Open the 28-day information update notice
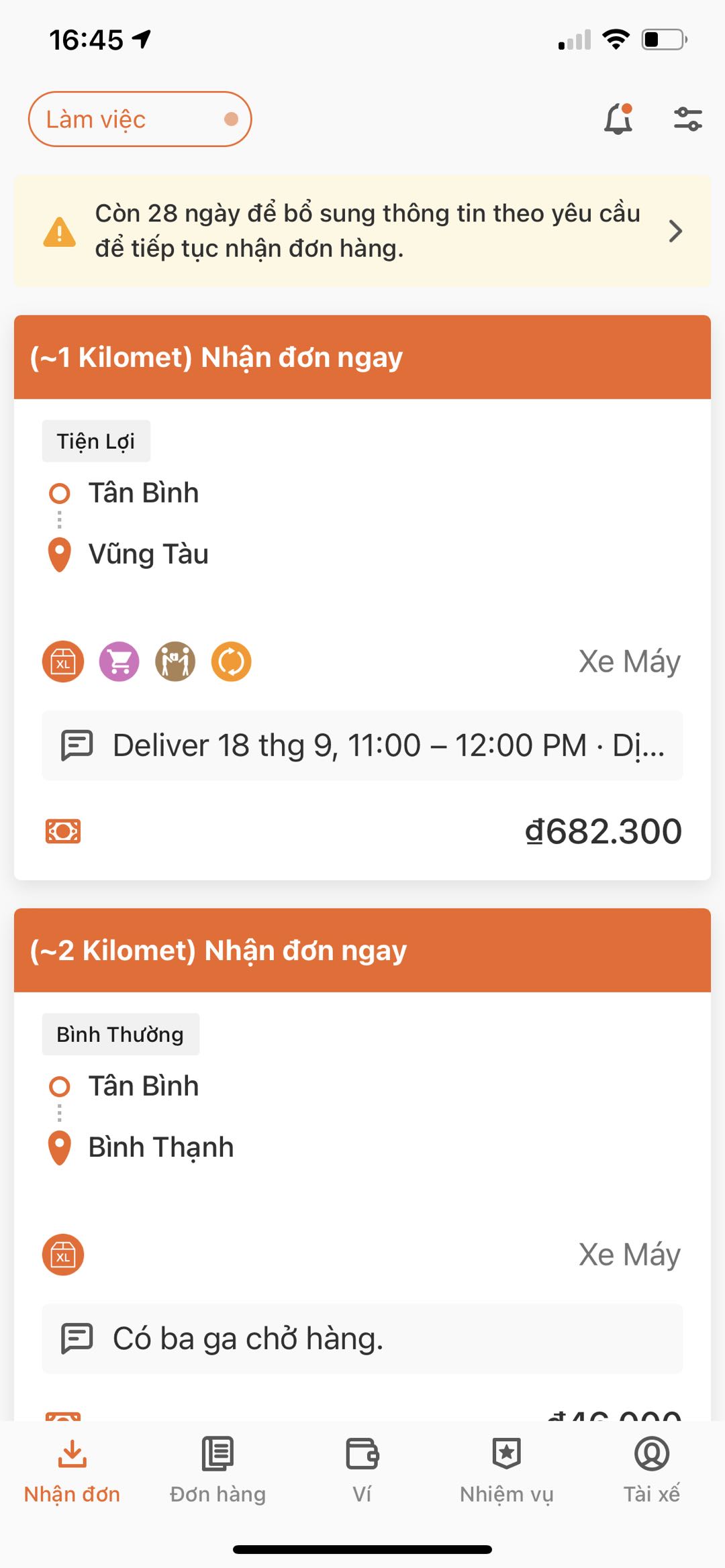Screen dimensions: 725x1568 pos(362,231)
